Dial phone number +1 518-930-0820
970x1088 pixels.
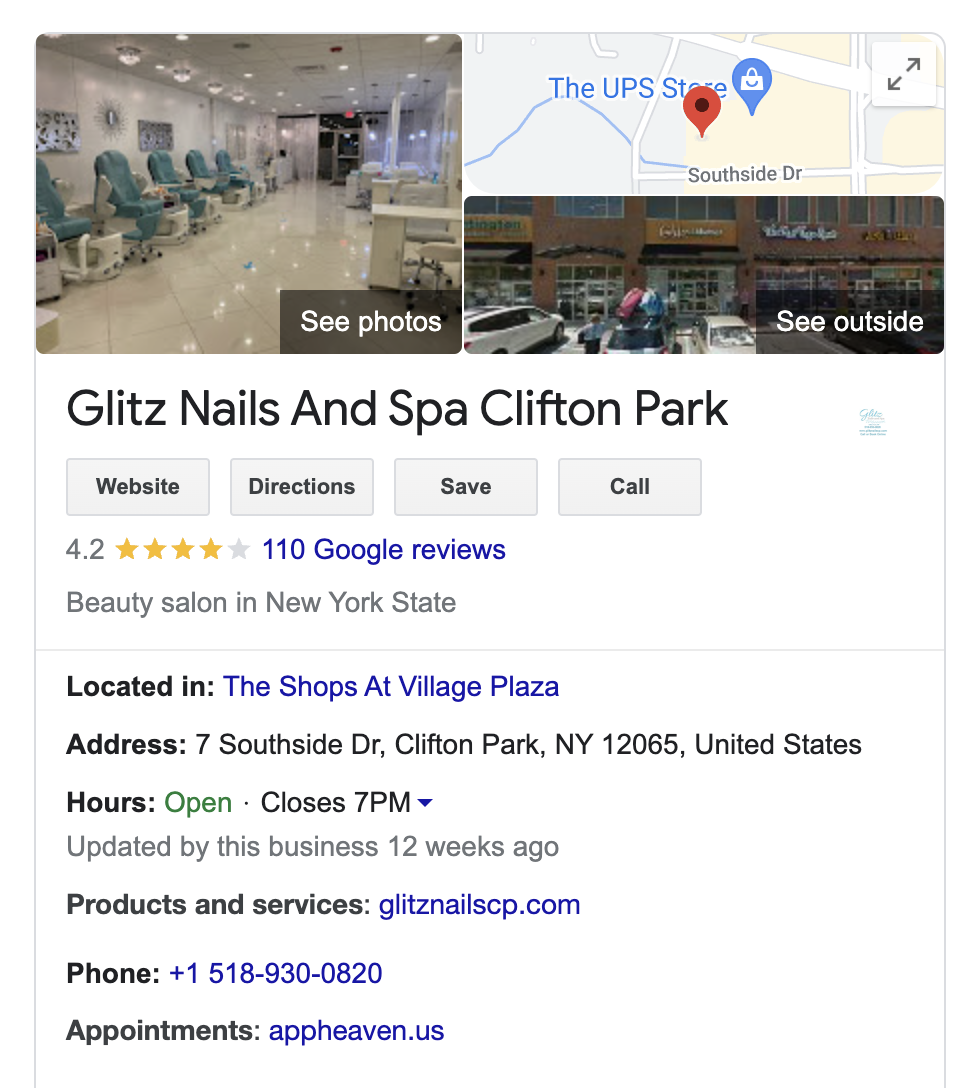[x=275, y=974]
